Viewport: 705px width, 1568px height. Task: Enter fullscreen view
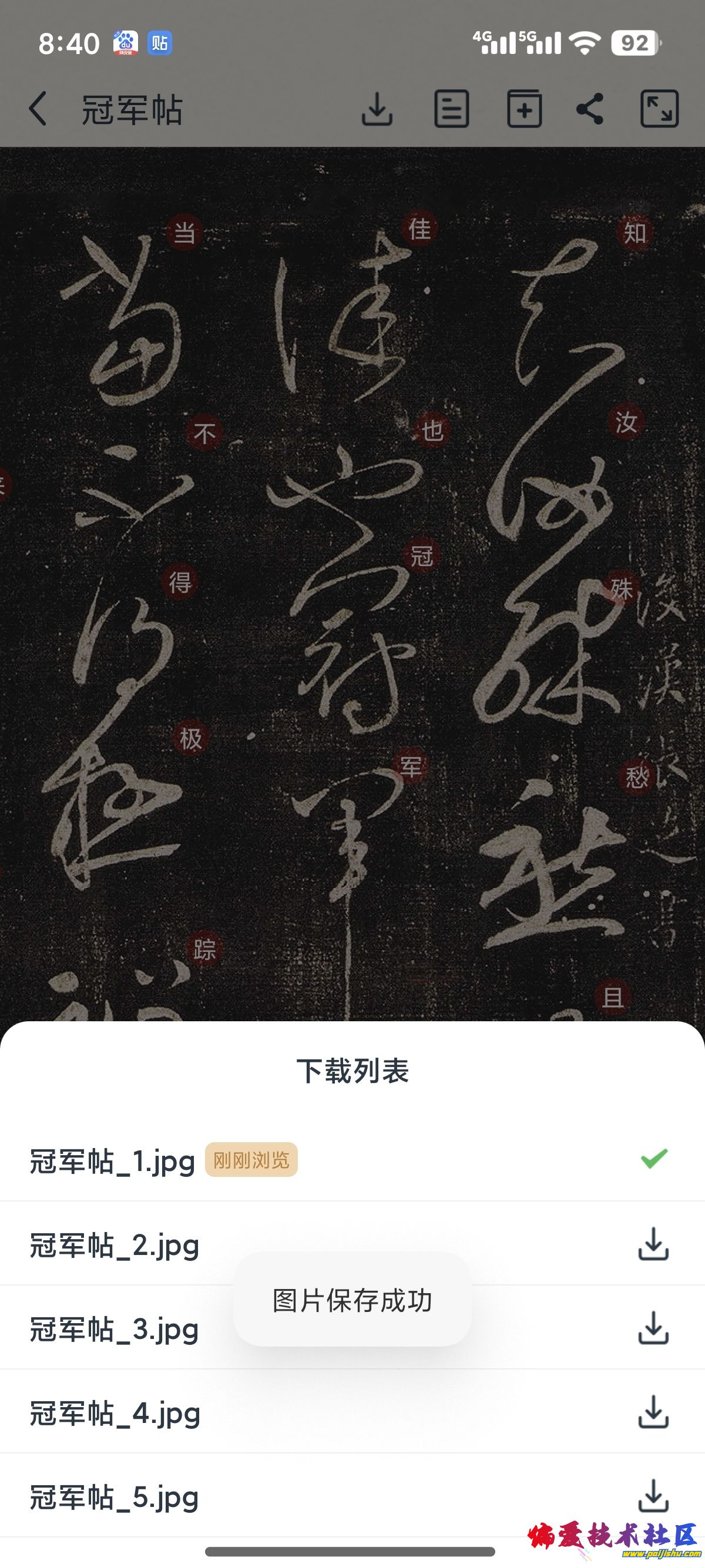click(x=659, y=110)
